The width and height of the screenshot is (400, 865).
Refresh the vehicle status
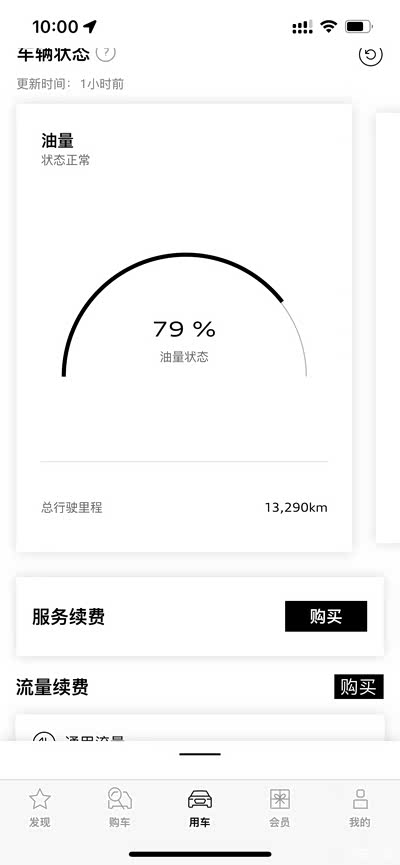tap(371, 55)
